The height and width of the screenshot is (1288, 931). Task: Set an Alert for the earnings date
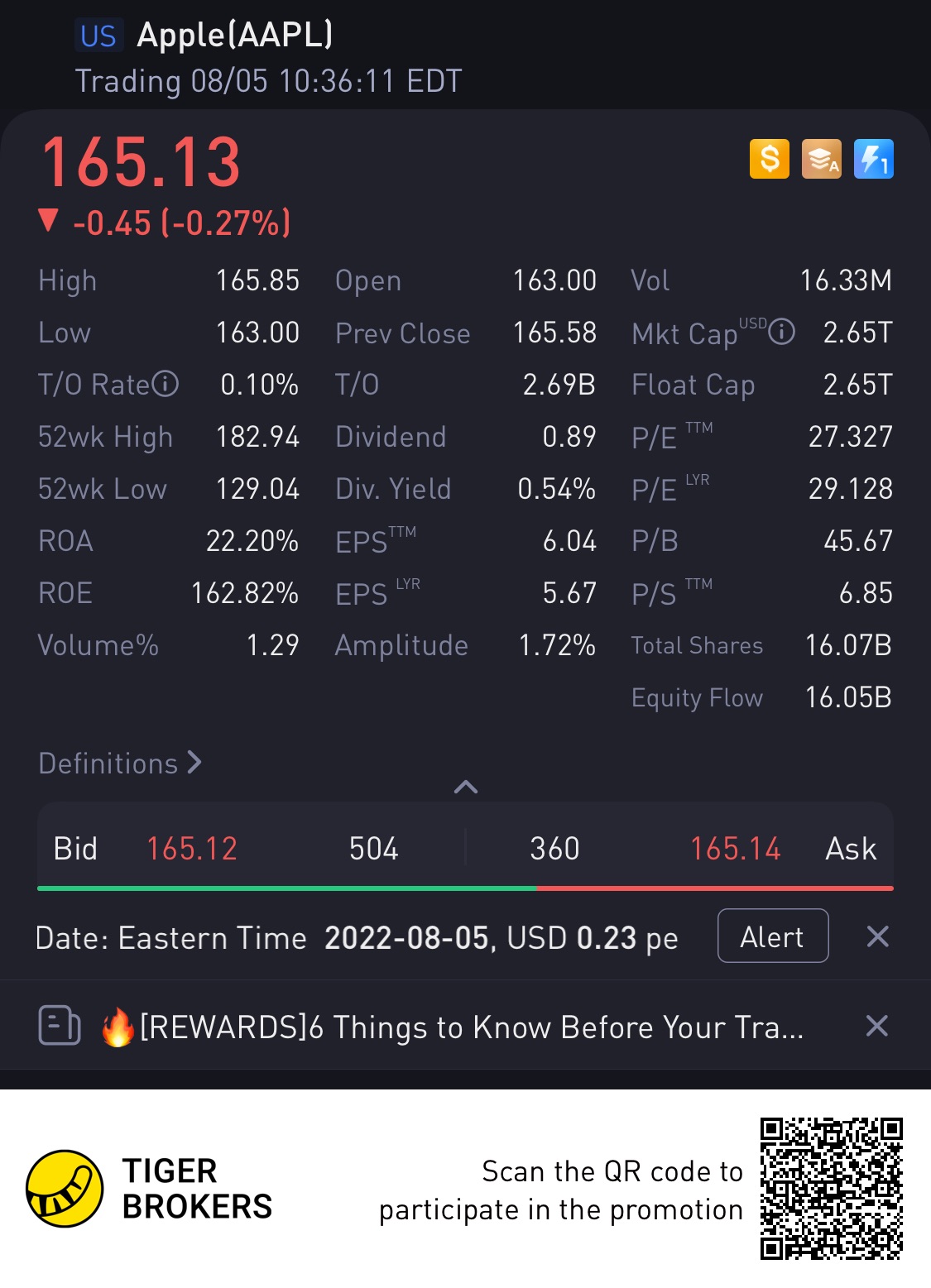click(x=772, y=936)
